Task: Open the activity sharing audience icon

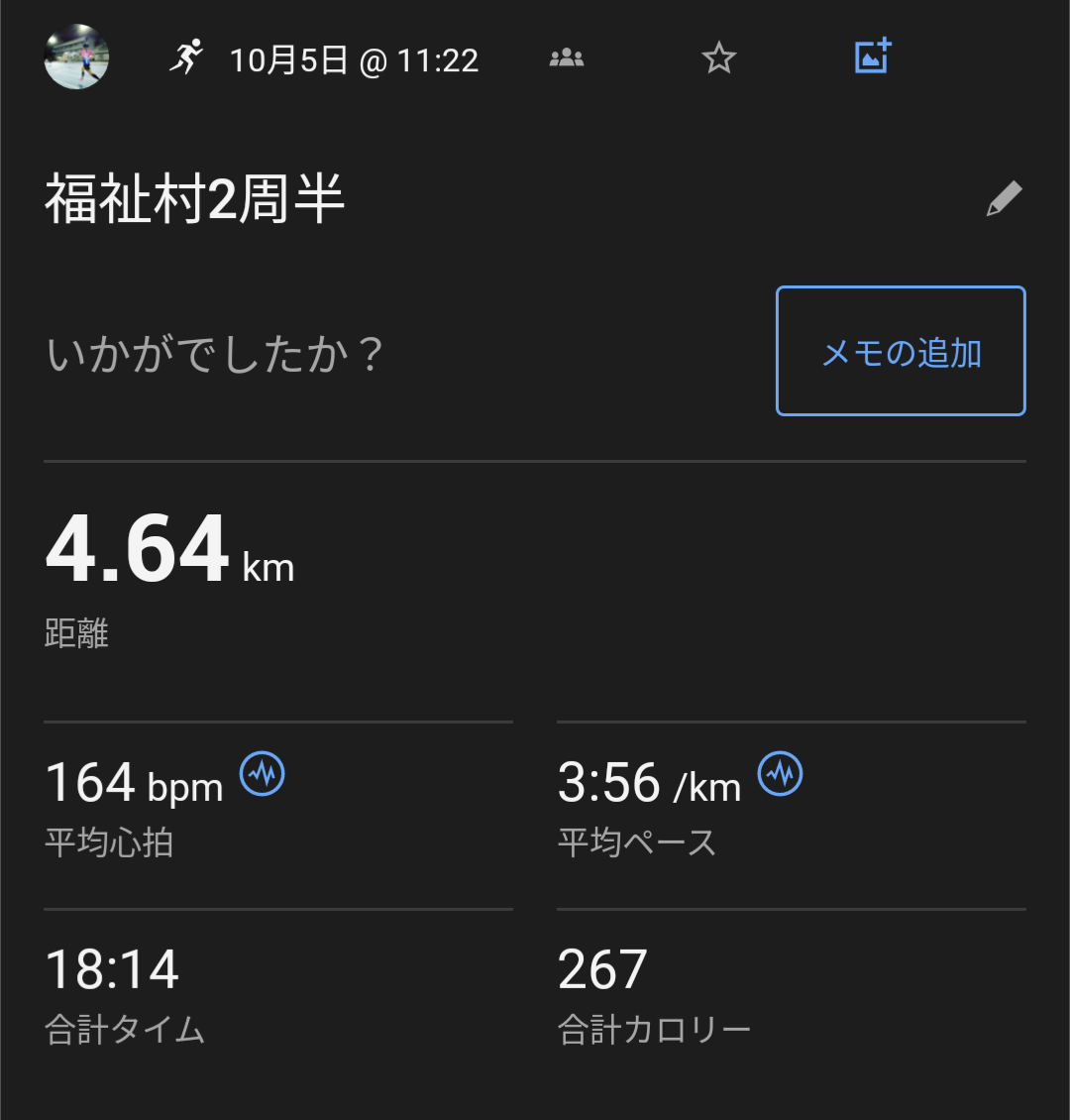Action: click(x=567, y=58)
